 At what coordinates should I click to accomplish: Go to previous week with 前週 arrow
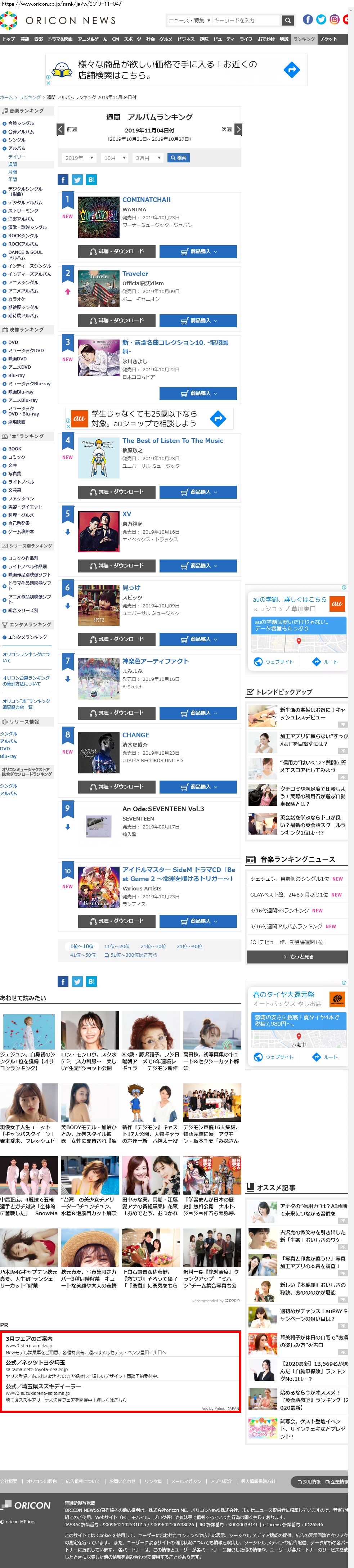(61, 129)
